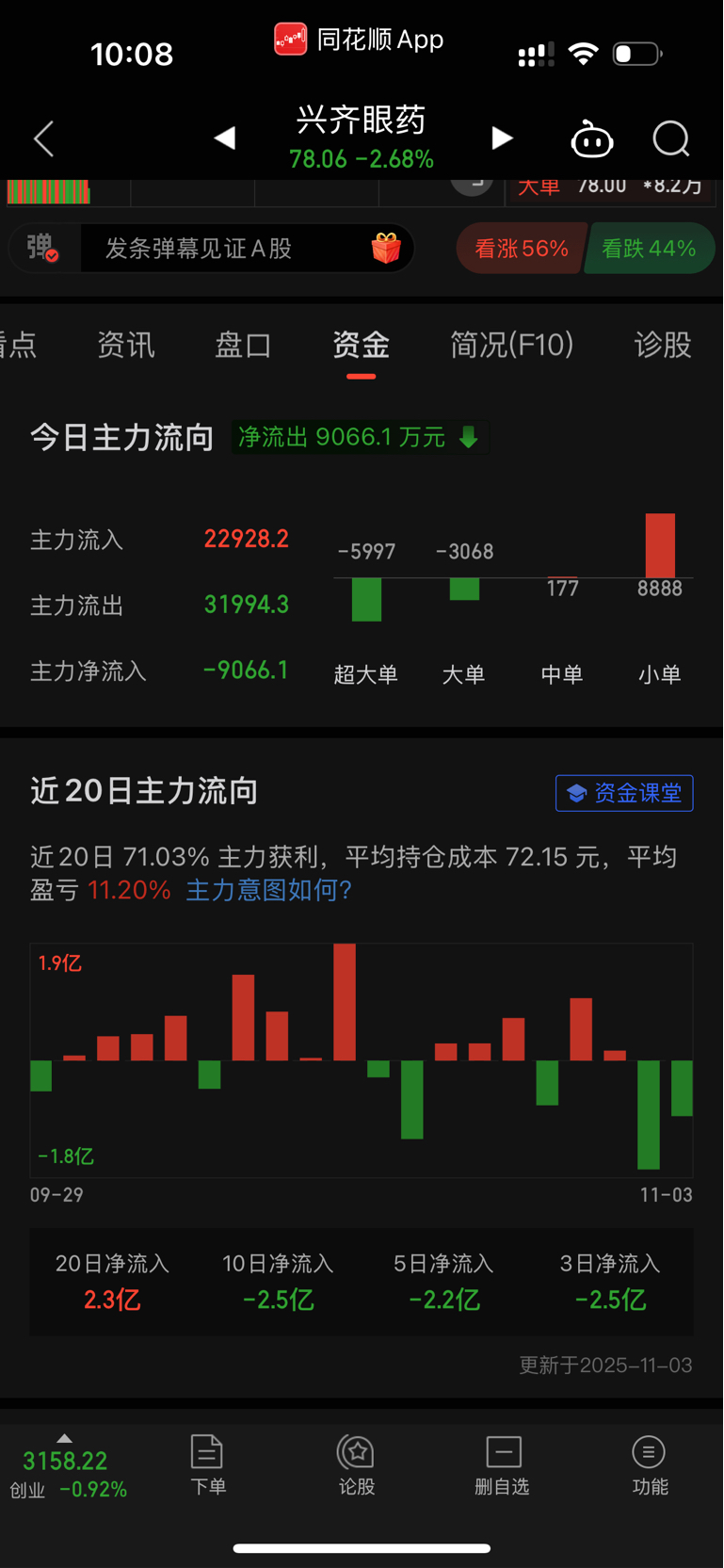
Task: Switch to the next stock
Action: pyautogui.click(x=502, y=138)
